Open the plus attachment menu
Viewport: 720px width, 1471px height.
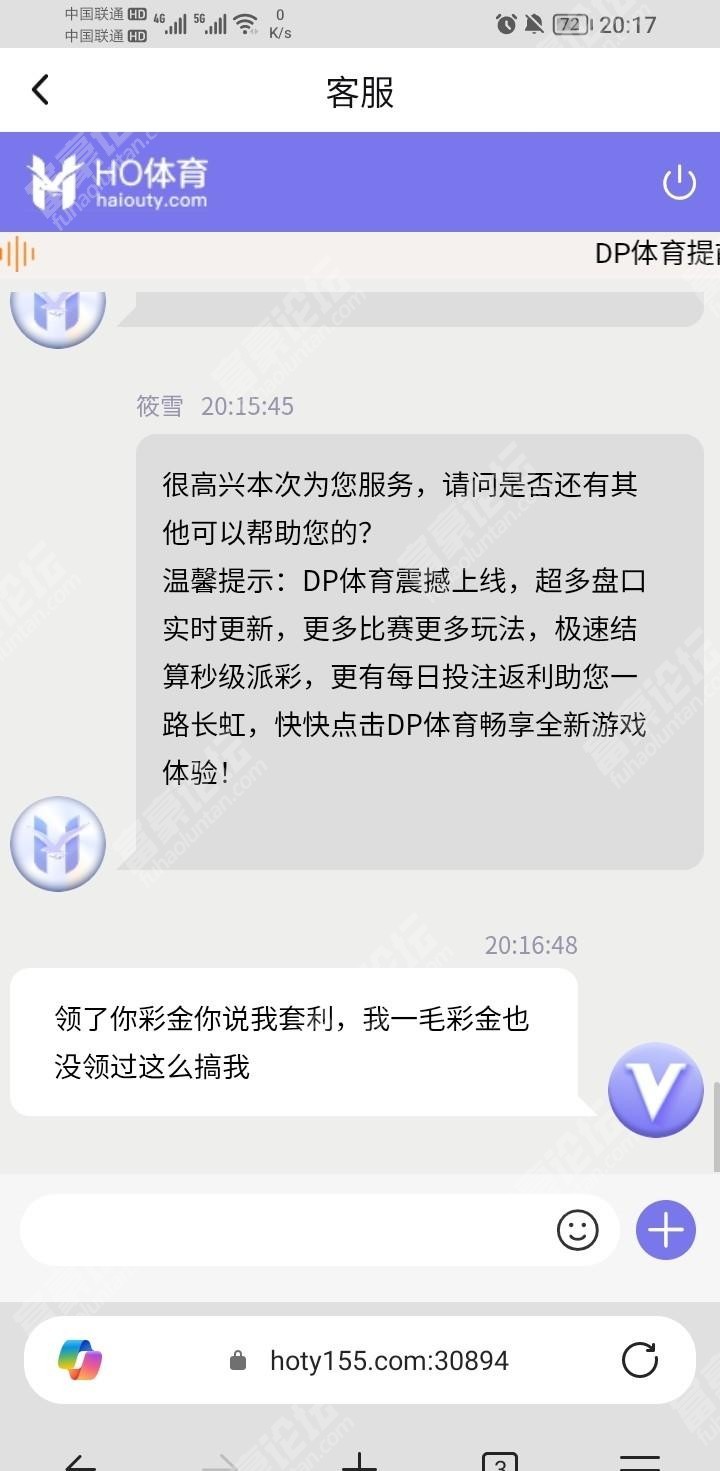(x=665, y=1230)
